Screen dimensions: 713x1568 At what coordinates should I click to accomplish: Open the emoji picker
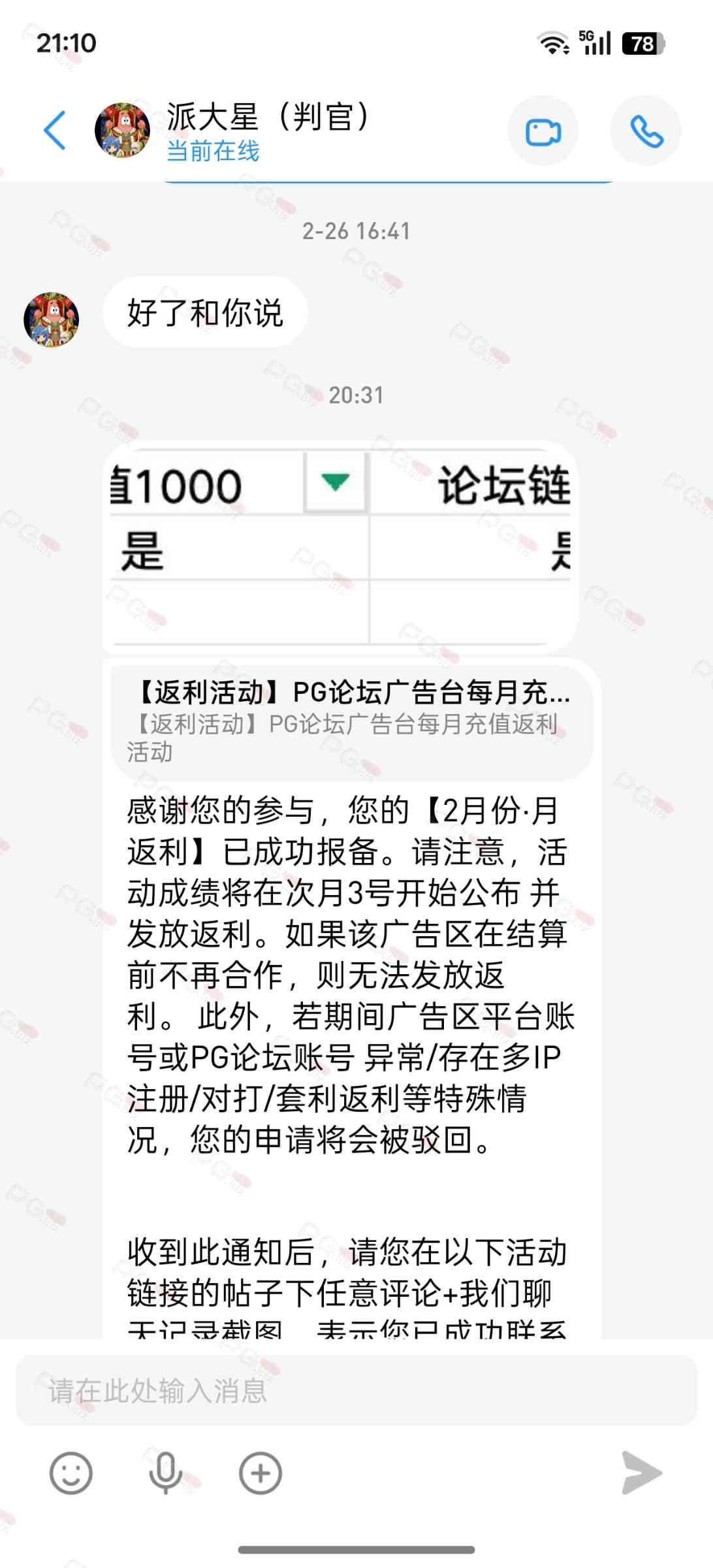point(71,1473)
